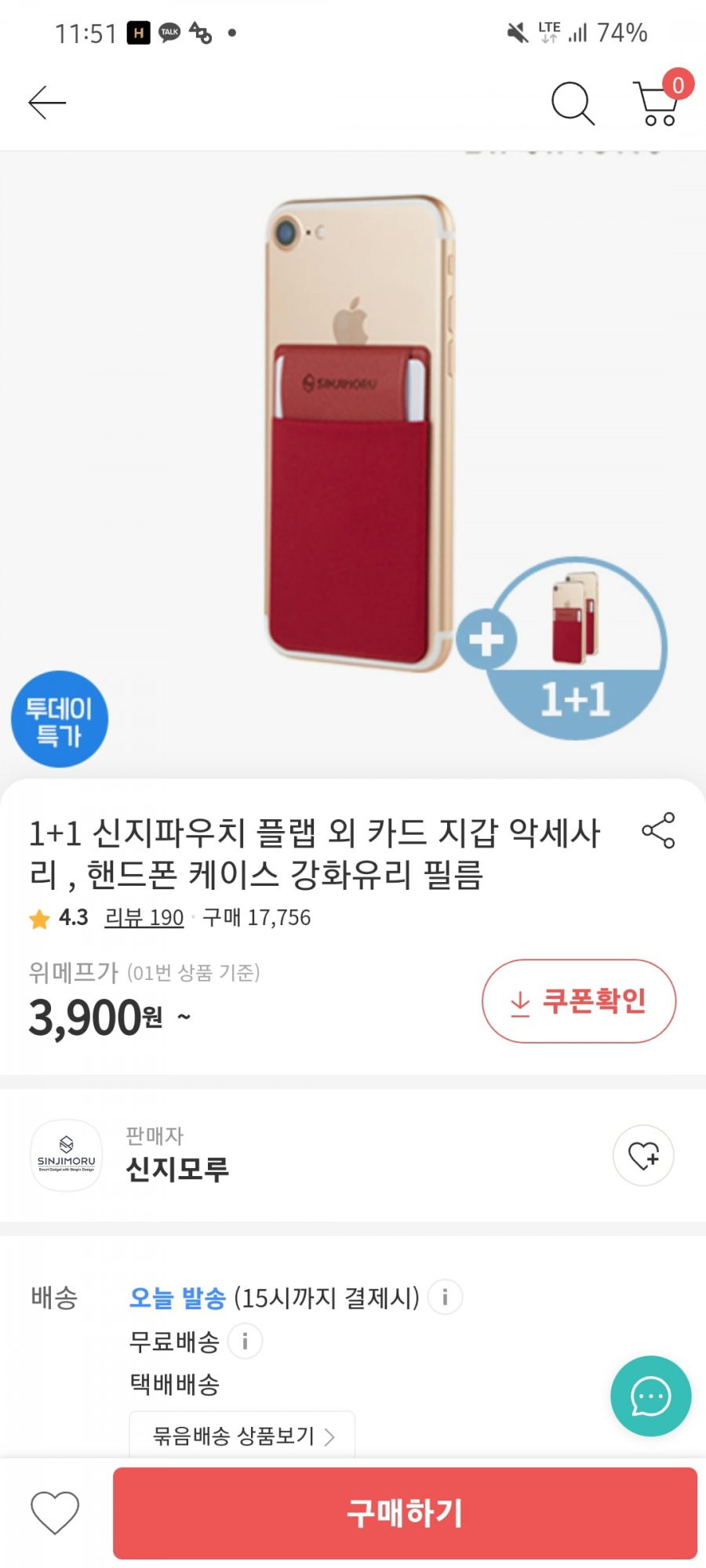Tap the 구매하기 purchase button
Screen dimensions: 706x1568
click(x=405, y=1513)
